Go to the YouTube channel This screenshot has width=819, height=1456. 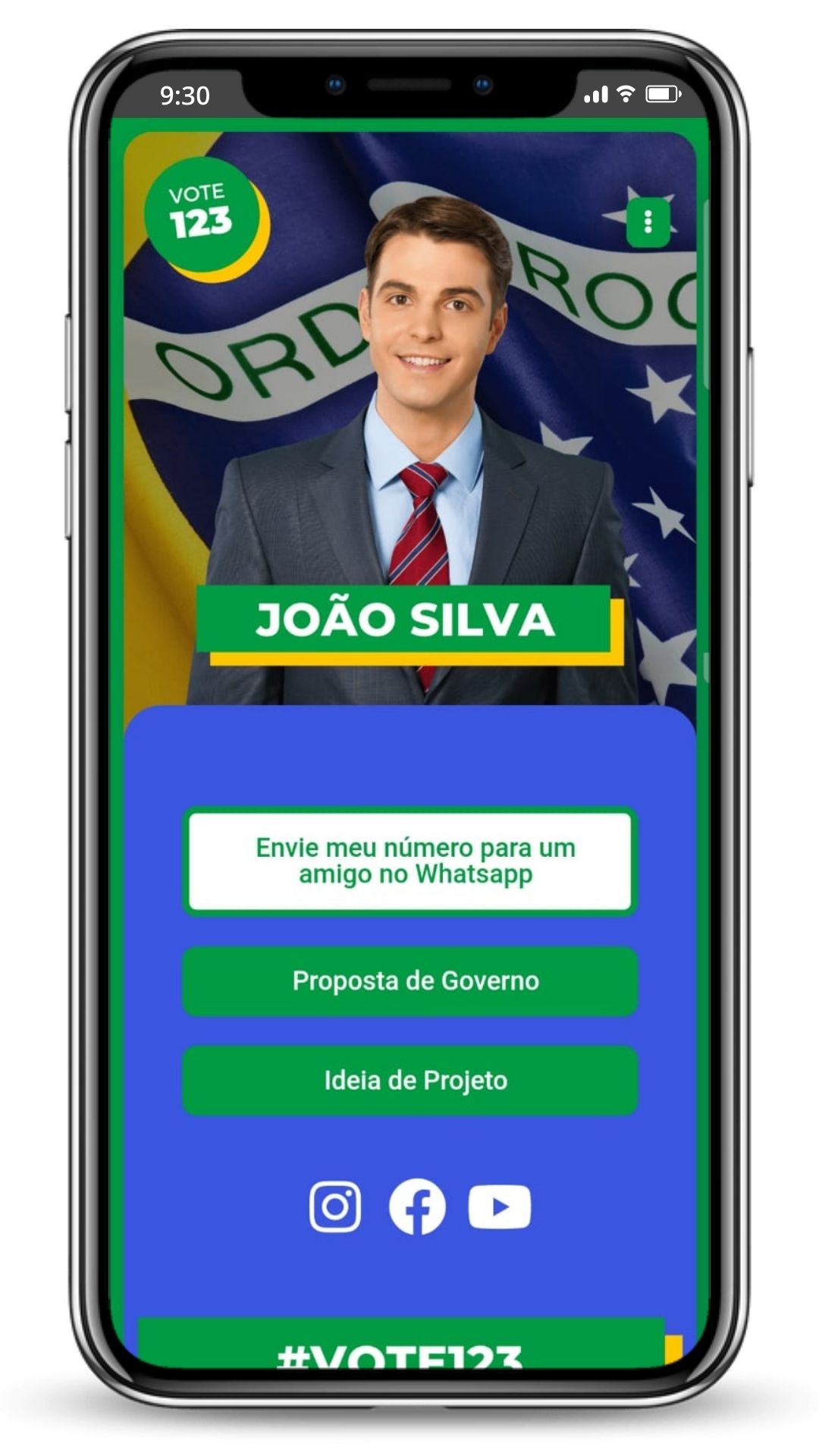(499, 1207)
